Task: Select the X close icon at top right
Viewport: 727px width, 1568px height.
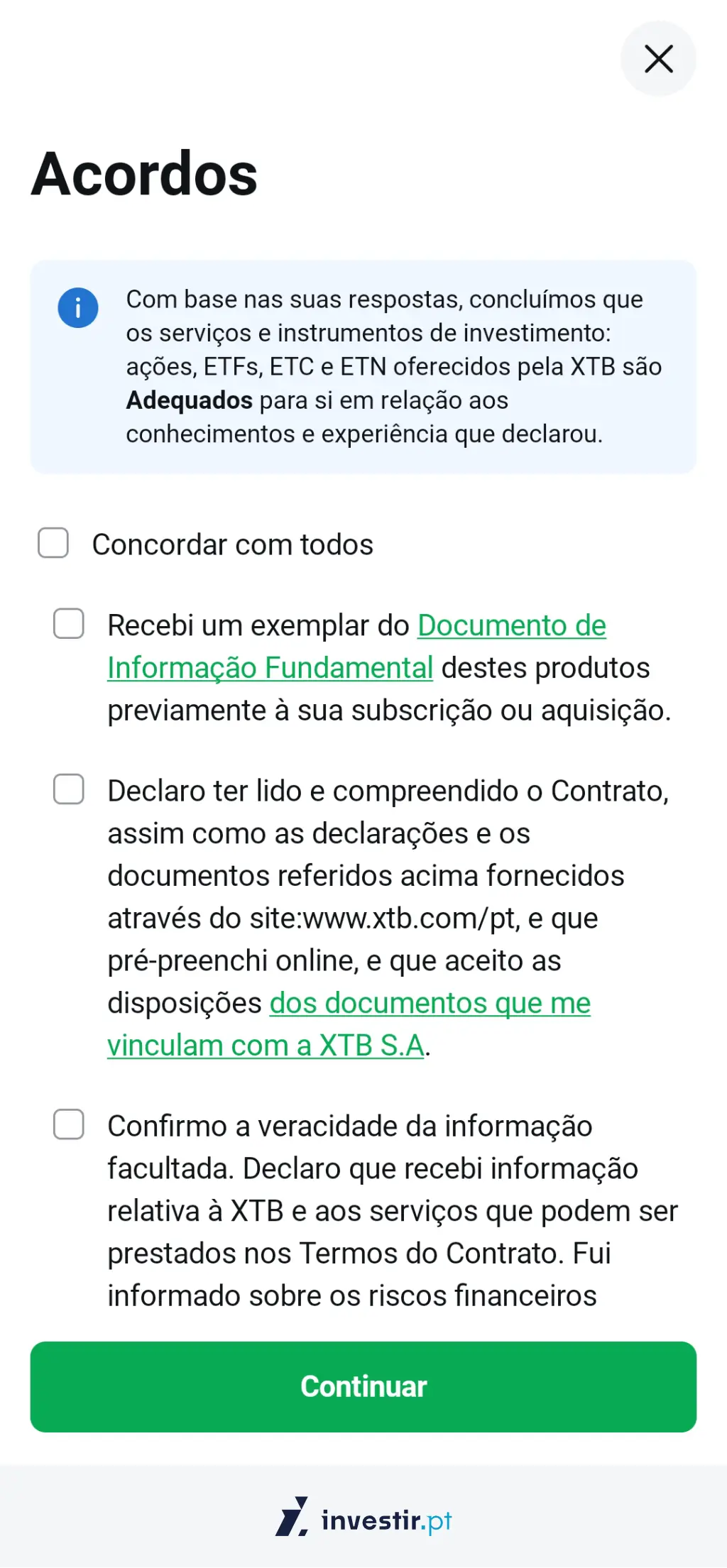Action: pos(658,59)
